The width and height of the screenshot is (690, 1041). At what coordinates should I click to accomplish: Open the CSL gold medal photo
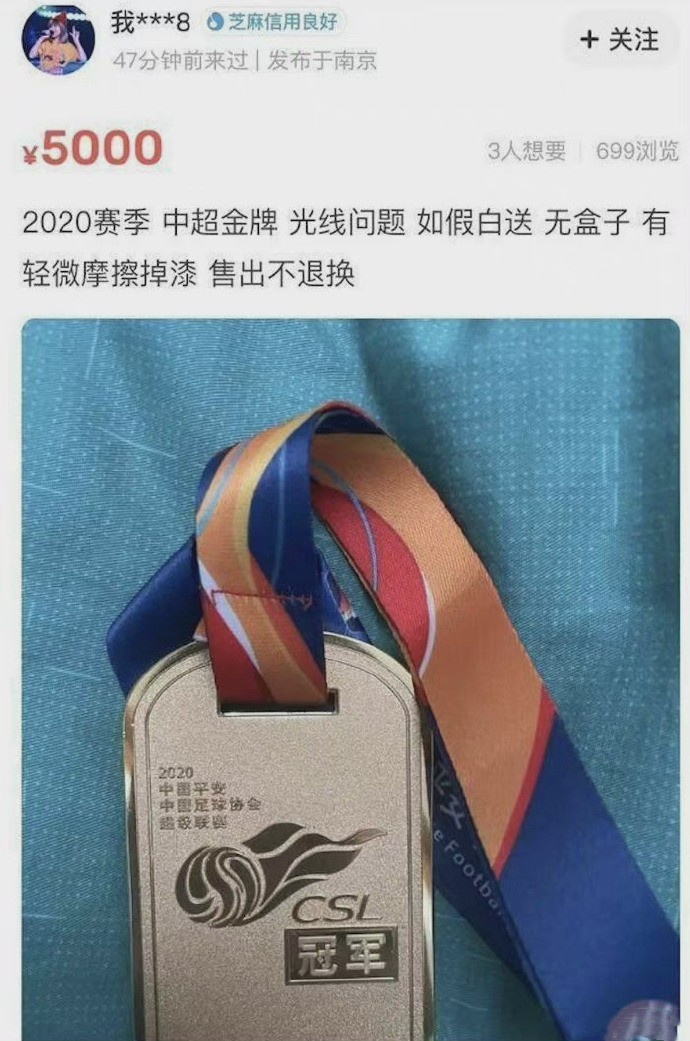click(350, 680)
